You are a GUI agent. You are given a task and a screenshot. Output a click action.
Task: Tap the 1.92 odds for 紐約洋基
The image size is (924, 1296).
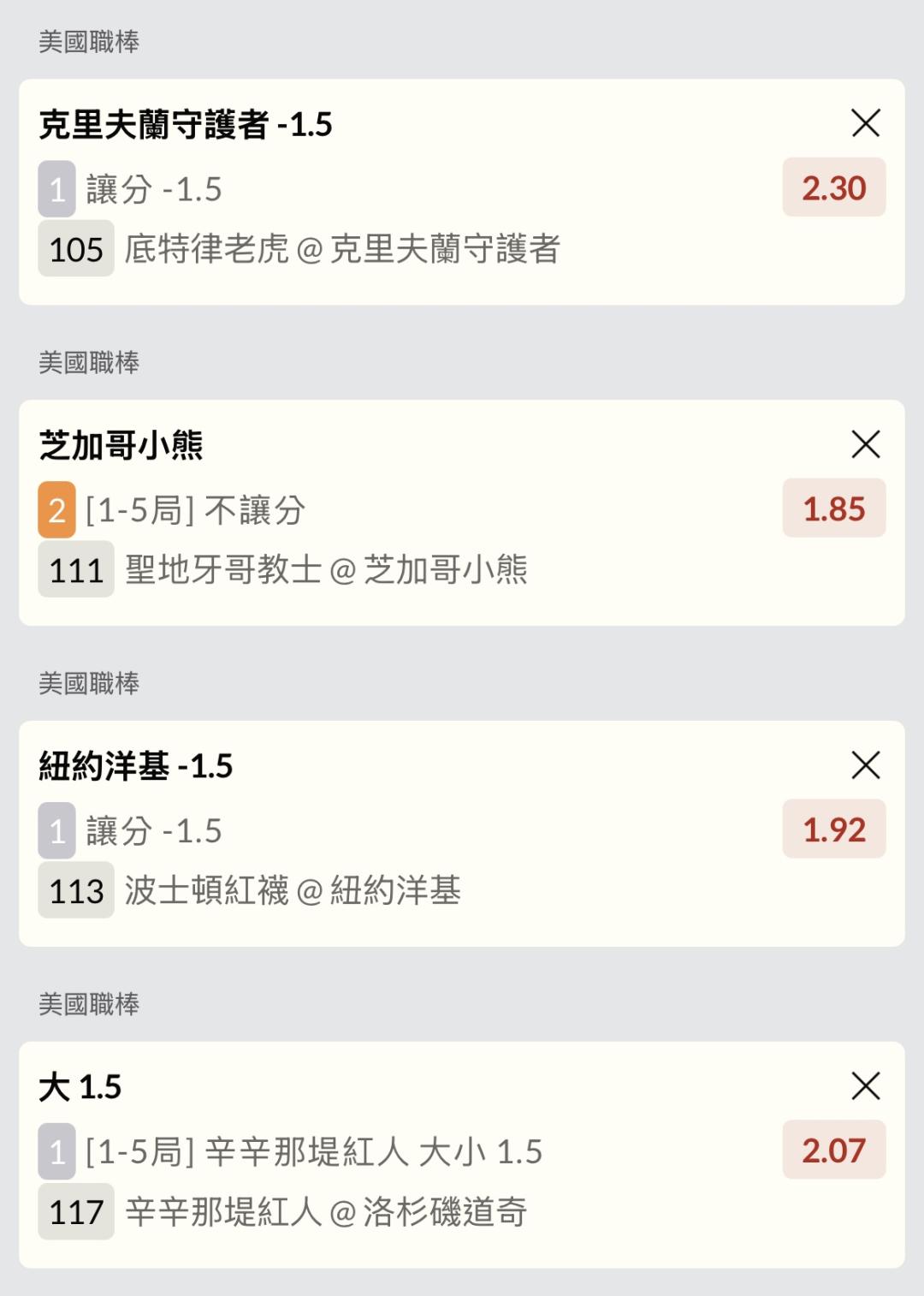click(x=833, y=829)
